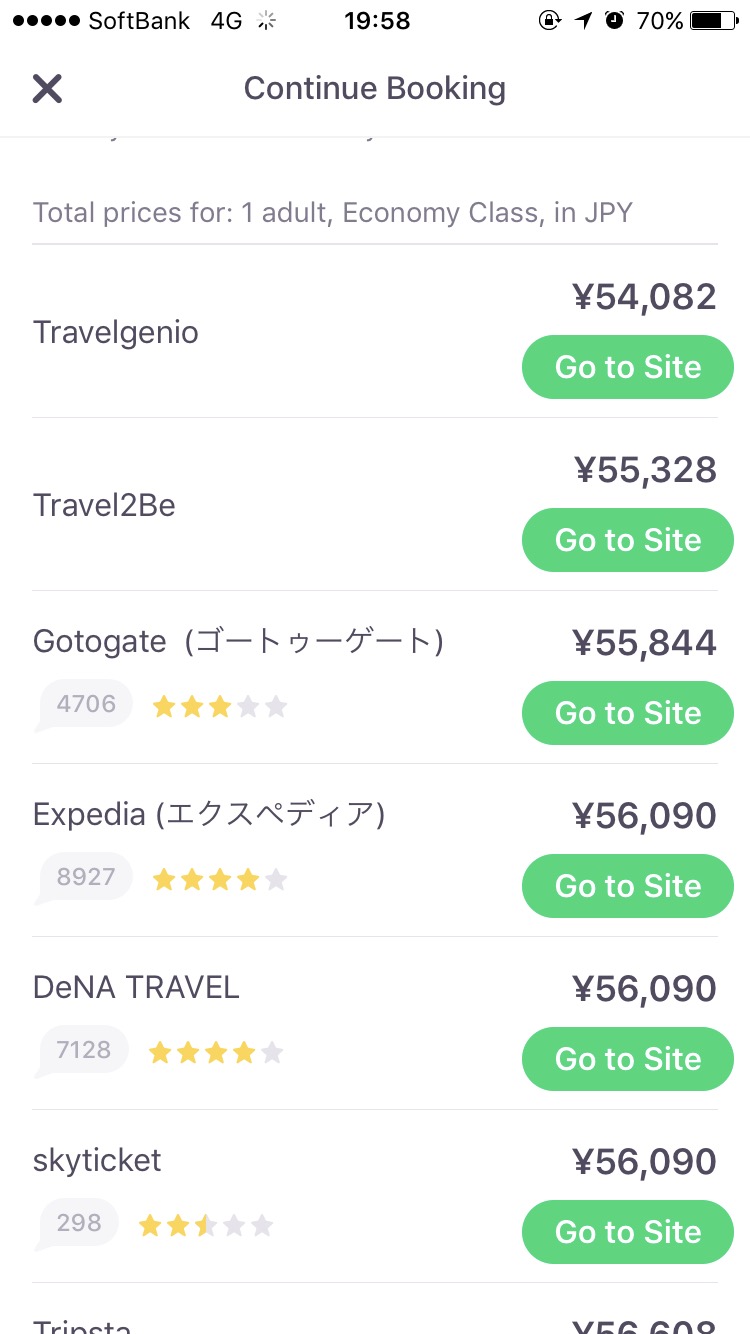Select Go to Site for DeNA TRAVEL
This screenshot has height=1334, width=750.
tap(628, 1059)
